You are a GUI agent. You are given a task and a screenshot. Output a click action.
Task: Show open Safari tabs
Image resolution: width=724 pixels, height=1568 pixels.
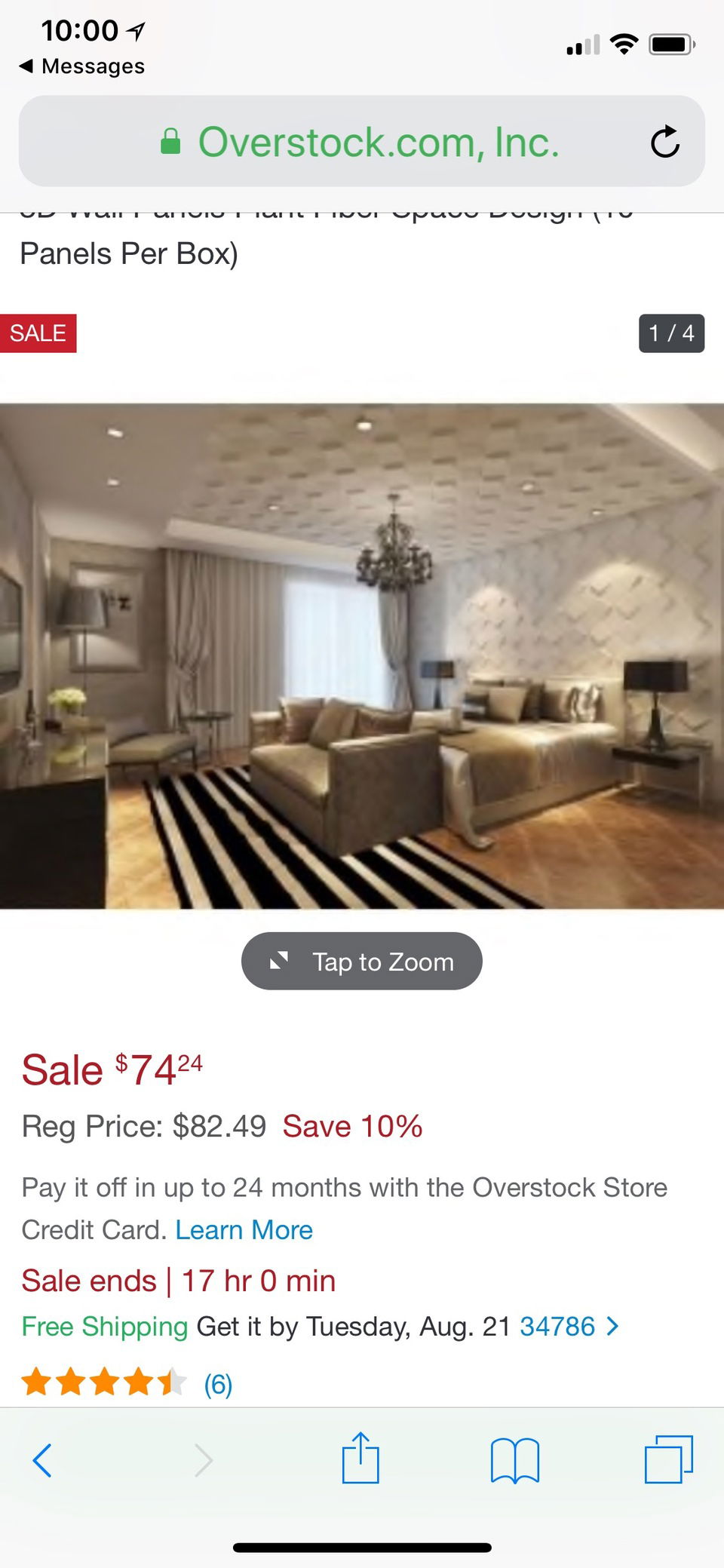[668, 1459]
